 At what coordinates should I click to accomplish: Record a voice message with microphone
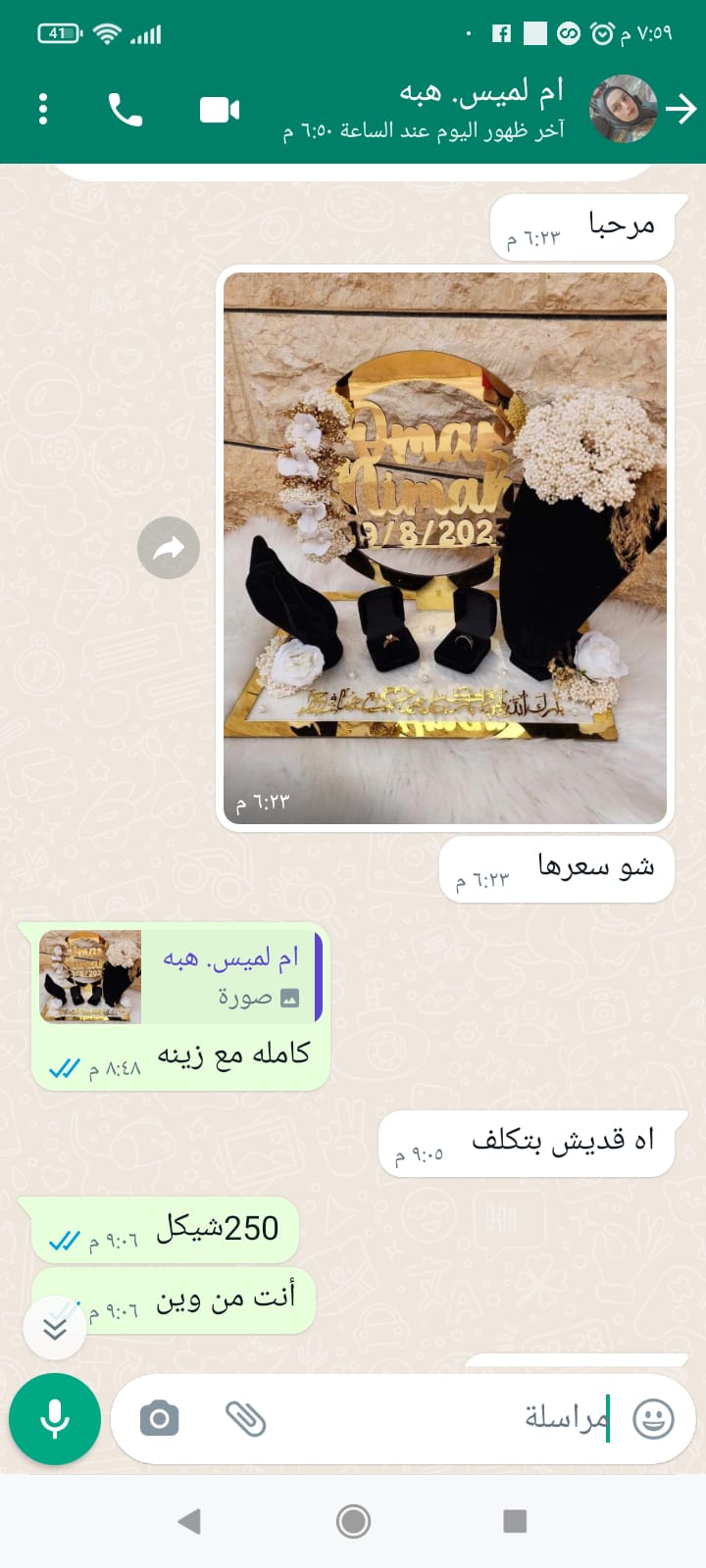55,1418
